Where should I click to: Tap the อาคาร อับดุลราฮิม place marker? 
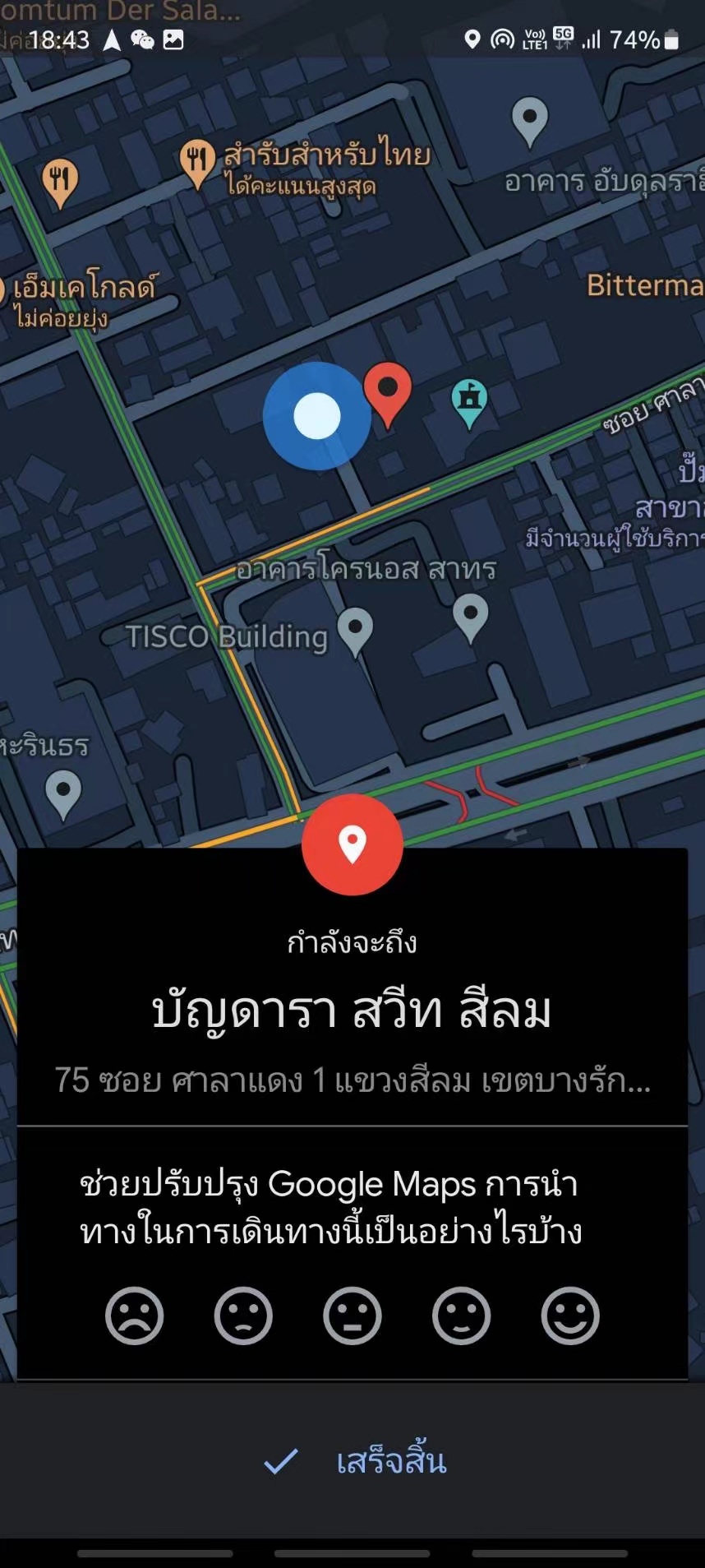(530, 119)
